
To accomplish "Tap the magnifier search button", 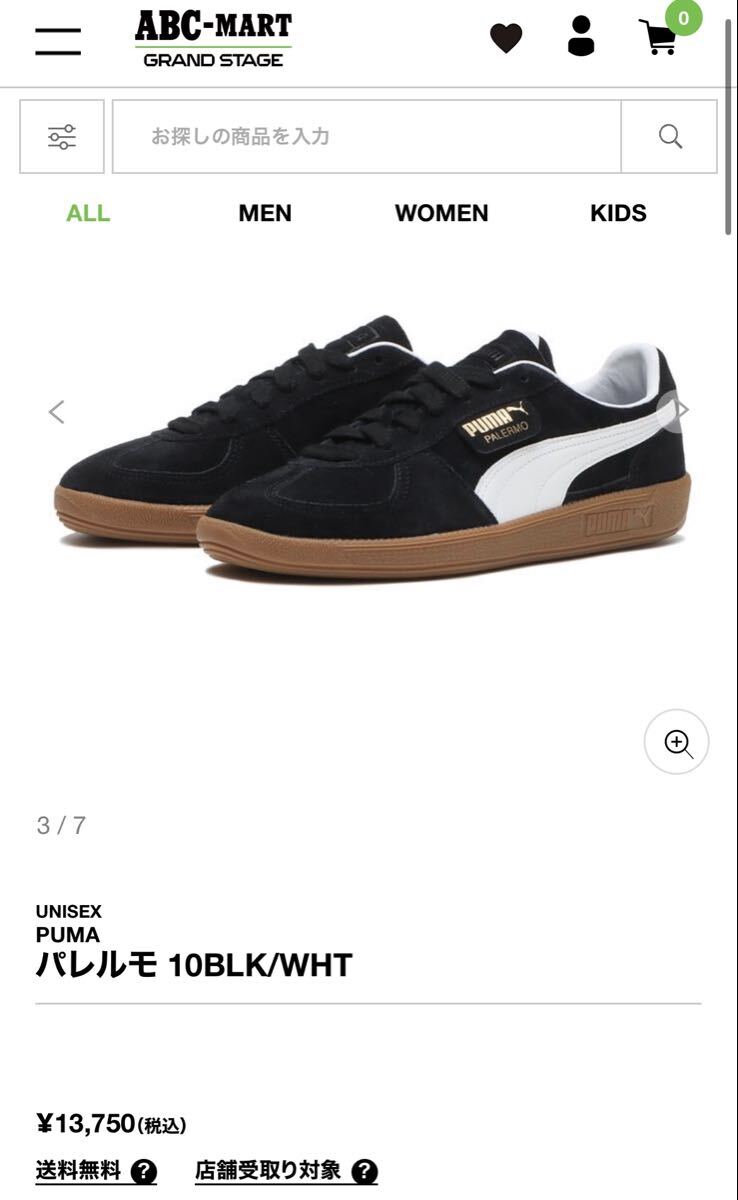I will click(670, 136).
